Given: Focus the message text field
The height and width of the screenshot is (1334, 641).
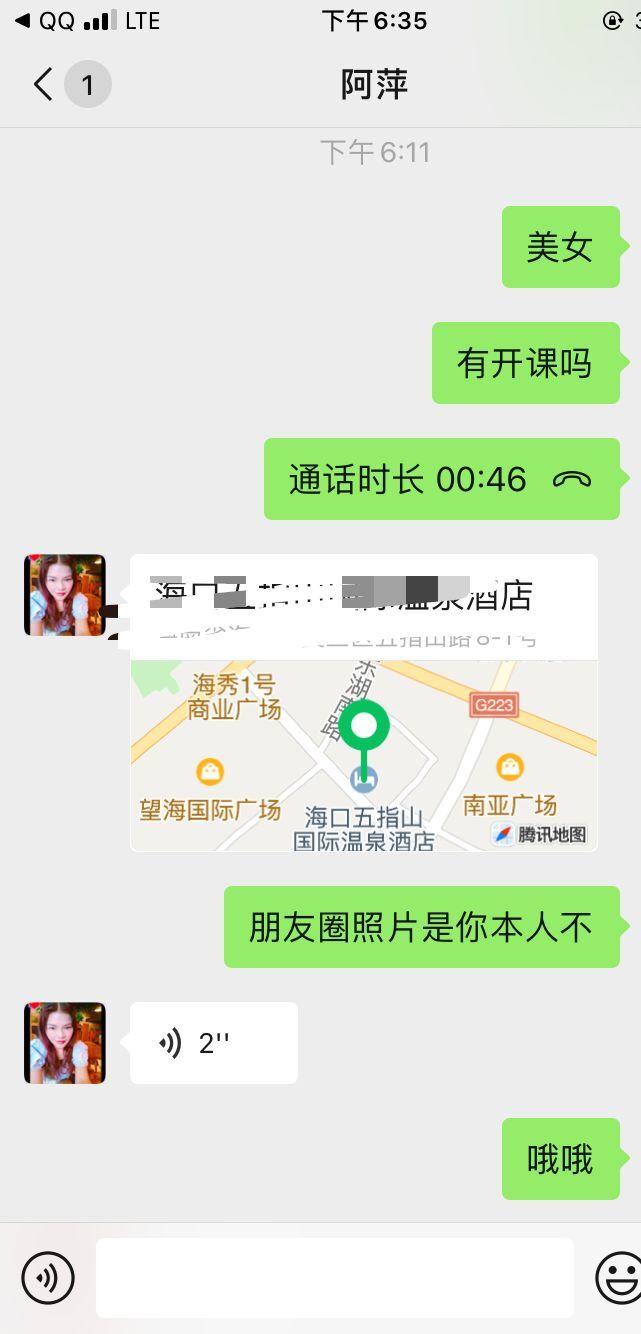Looking at the screenshot, I should pyautogui.click(x=334, y=1277).
